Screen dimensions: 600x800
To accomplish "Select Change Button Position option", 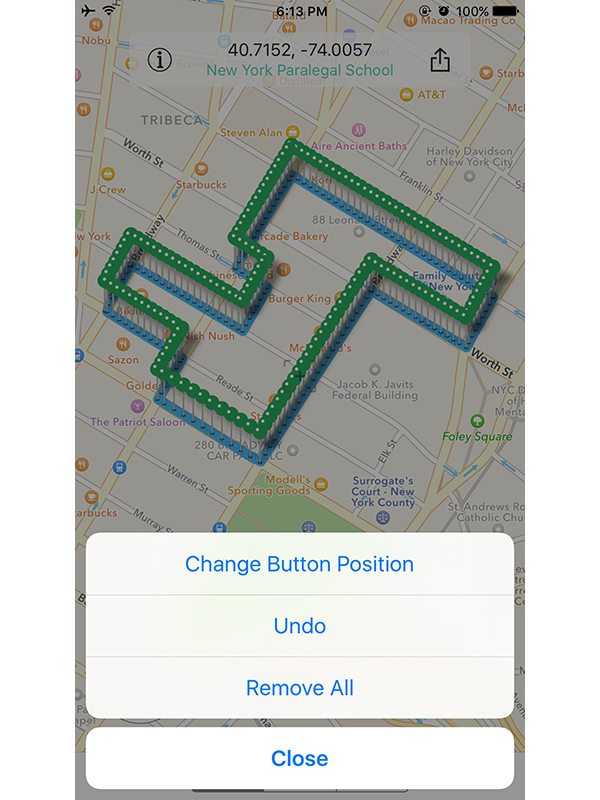I will coord(300,564).
